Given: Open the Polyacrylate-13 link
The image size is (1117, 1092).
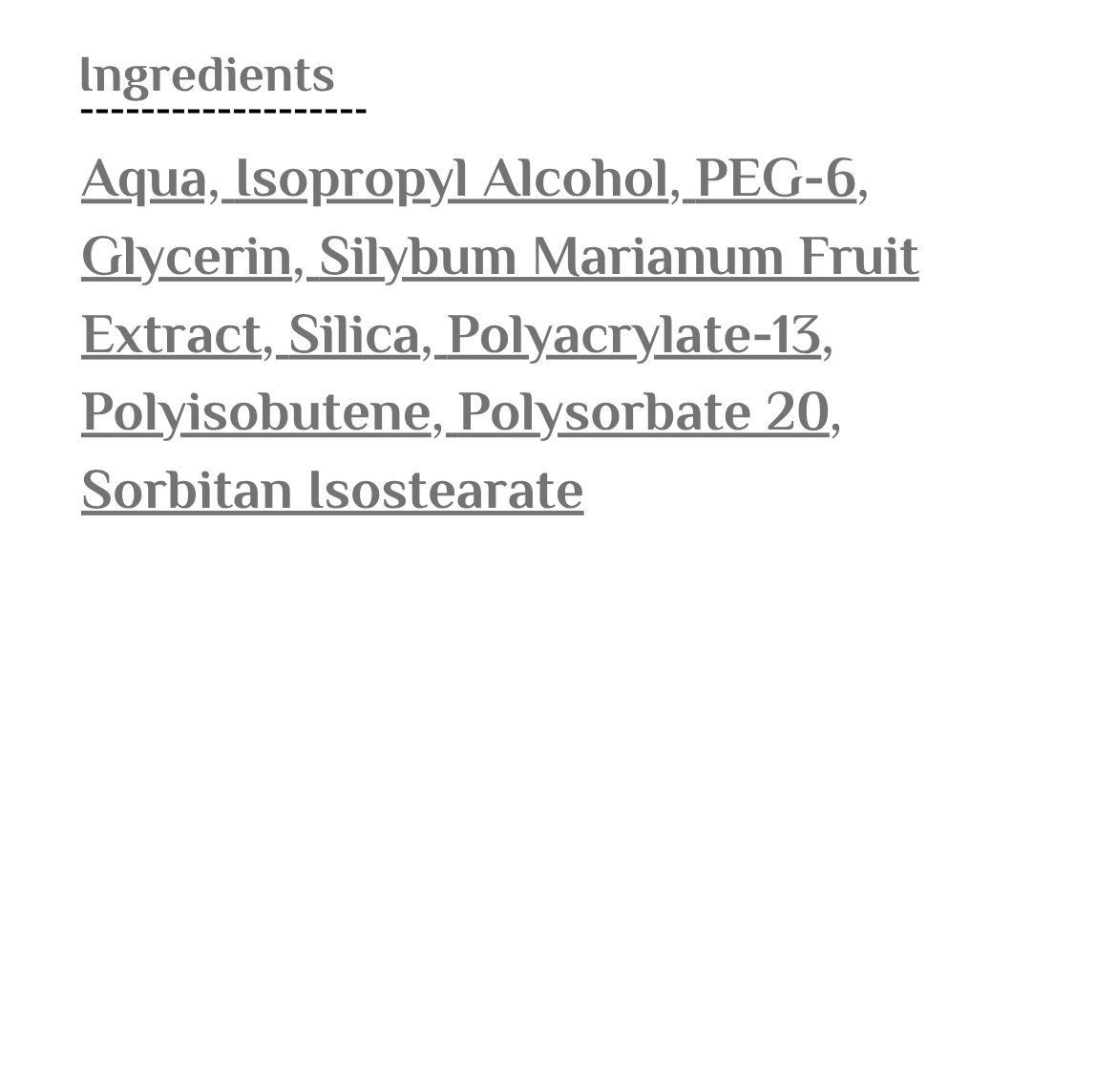Looking at the screenshot, I should pos(634,335).
